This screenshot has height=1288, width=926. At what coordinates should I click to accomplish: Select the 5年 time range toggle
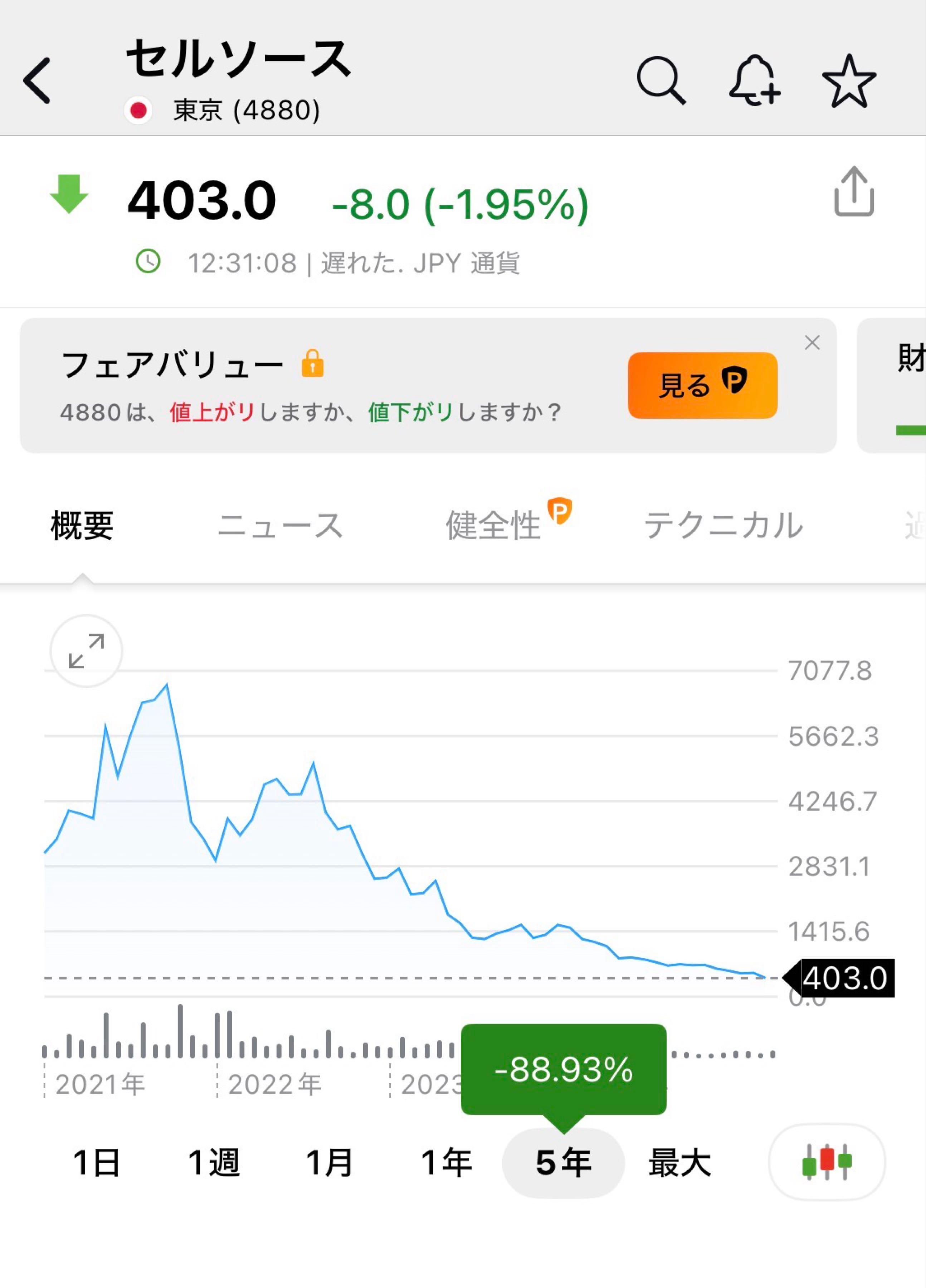coord(564,1162)
